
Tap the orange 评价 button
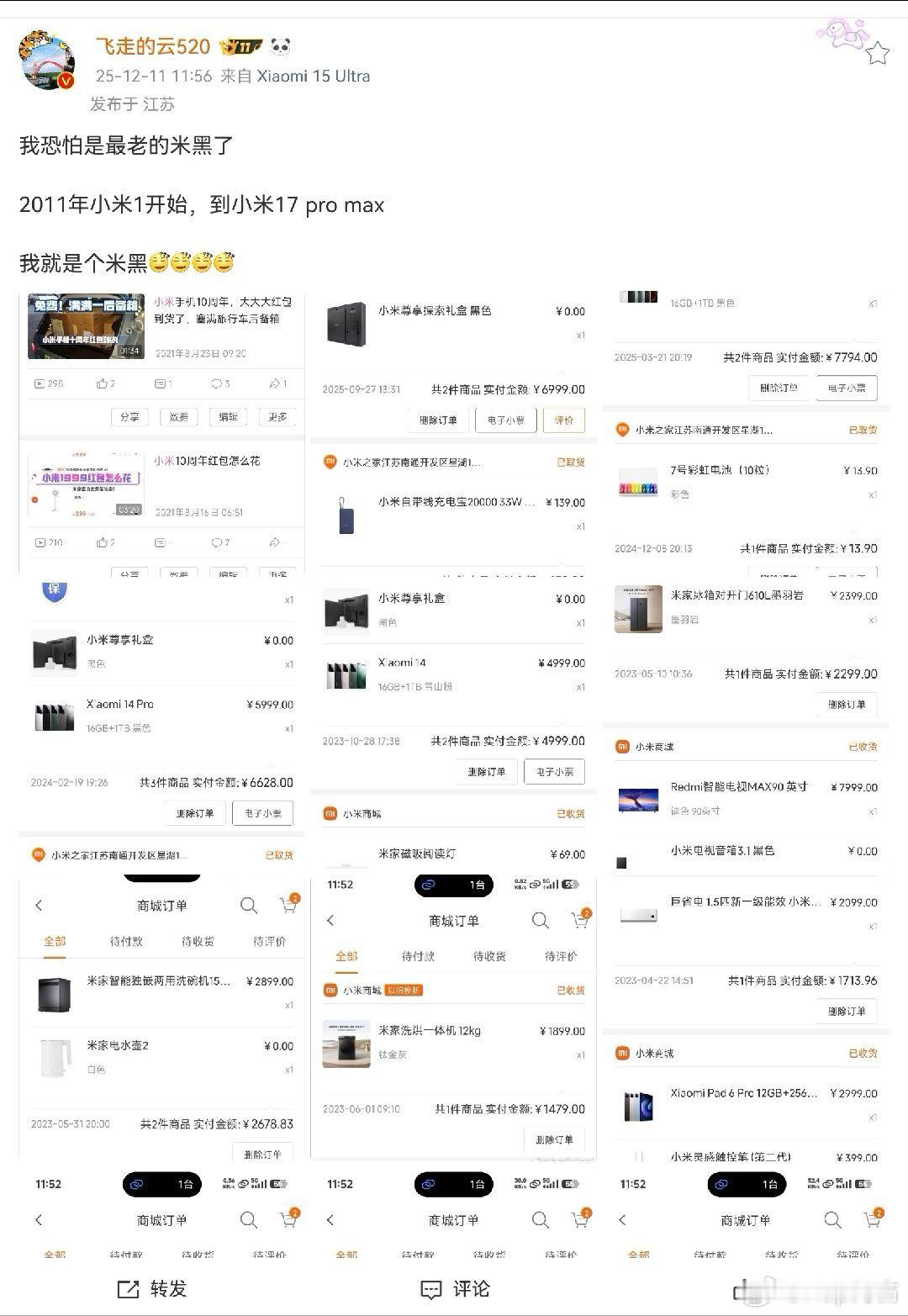coord(564,419)
